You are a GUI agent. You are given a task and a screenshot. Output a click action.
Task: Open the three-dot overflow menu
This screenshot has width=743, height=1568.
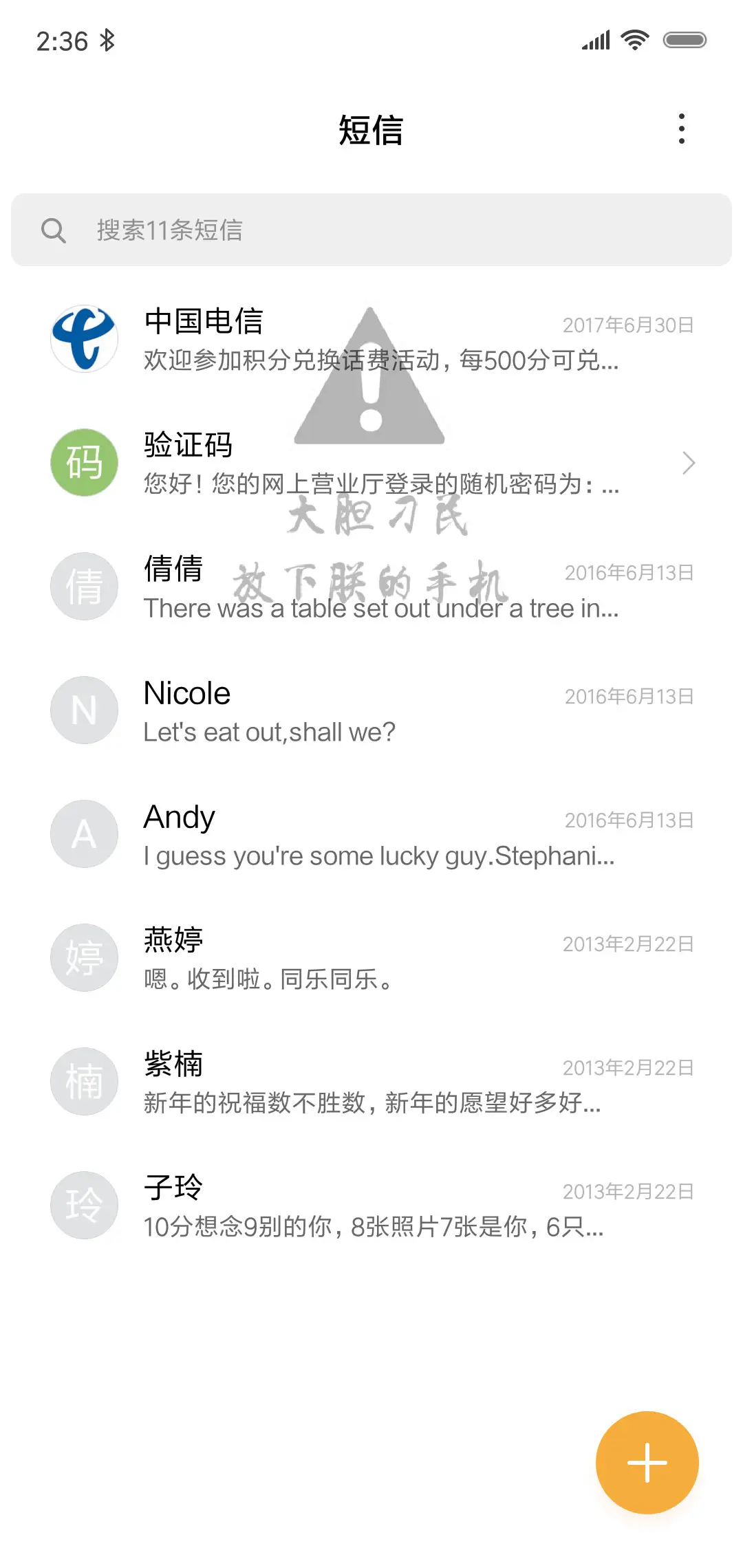(682, 128)
